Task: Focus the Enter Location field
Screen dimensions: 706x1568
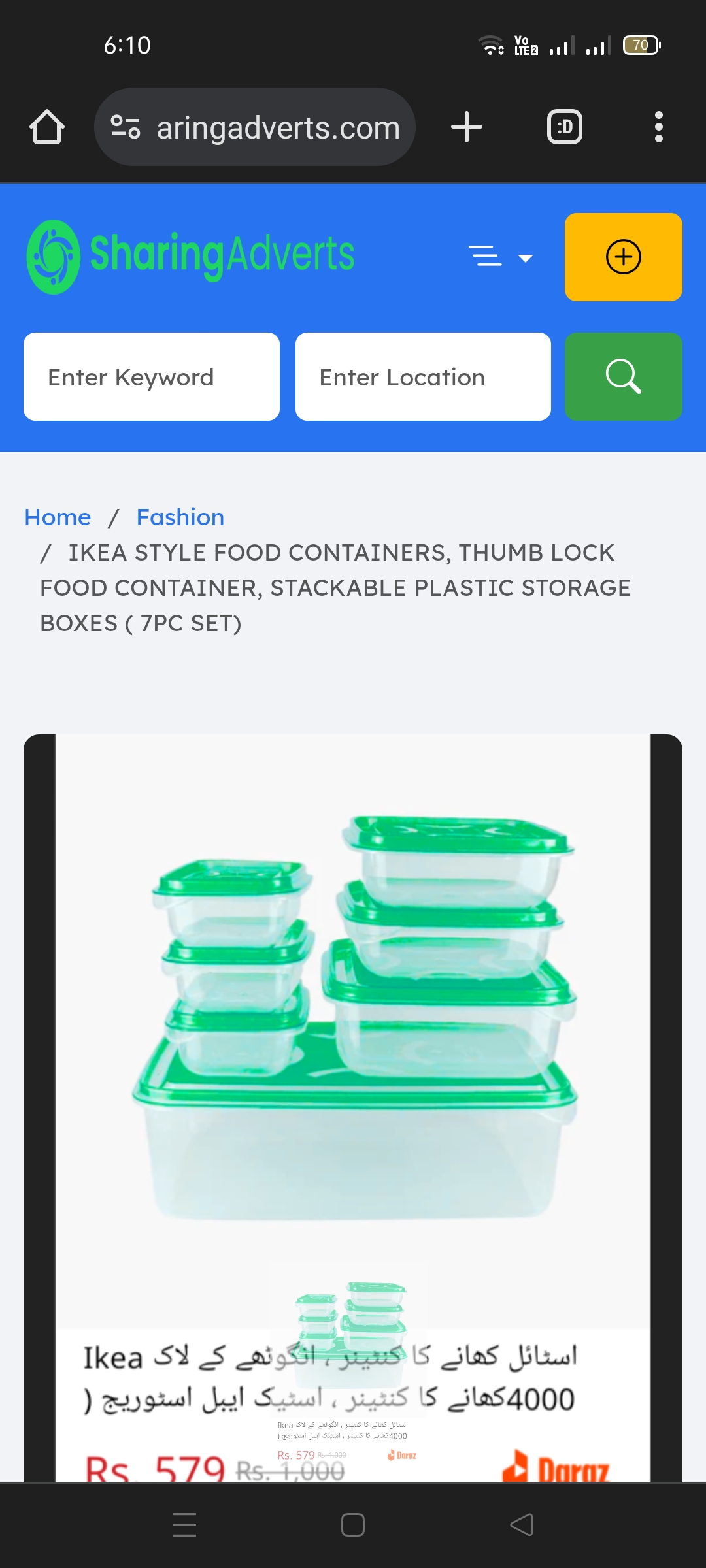Action: (423, 377)
